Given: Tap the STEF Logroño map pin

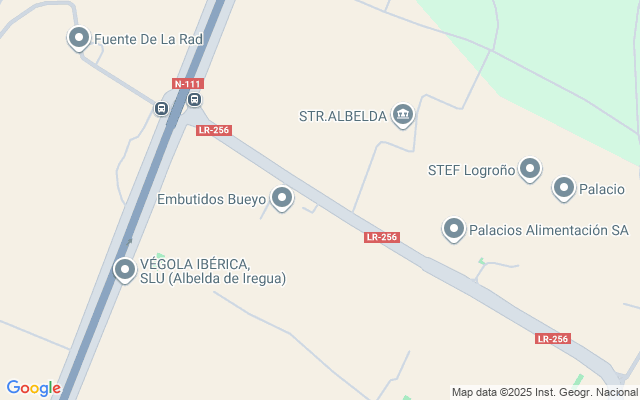Looking at the screenshot, I should 530,169.
